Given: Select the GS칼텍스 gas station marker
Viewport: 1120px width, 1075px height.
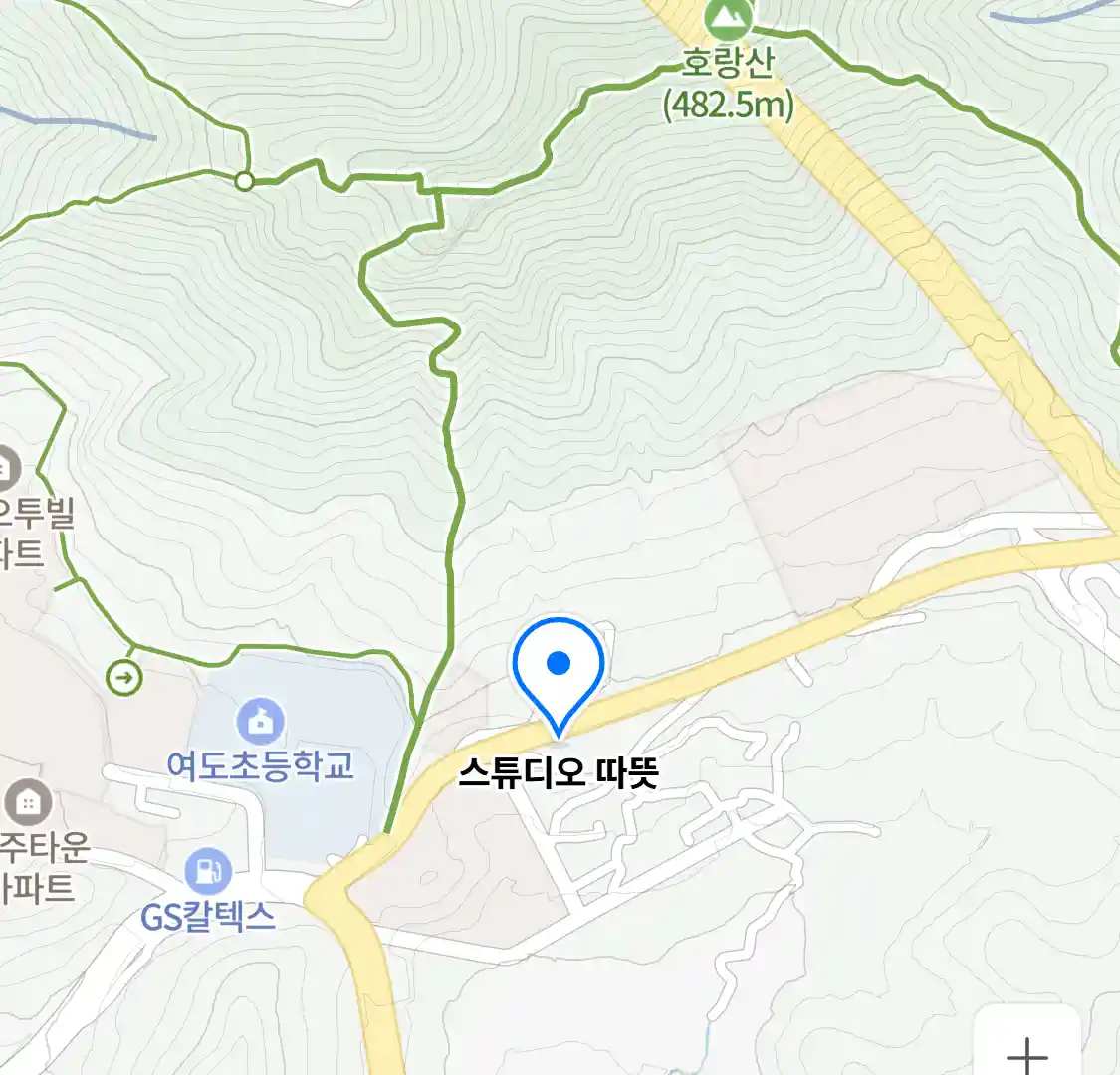Looking at the screenshot, I should [x=207, y=871].
